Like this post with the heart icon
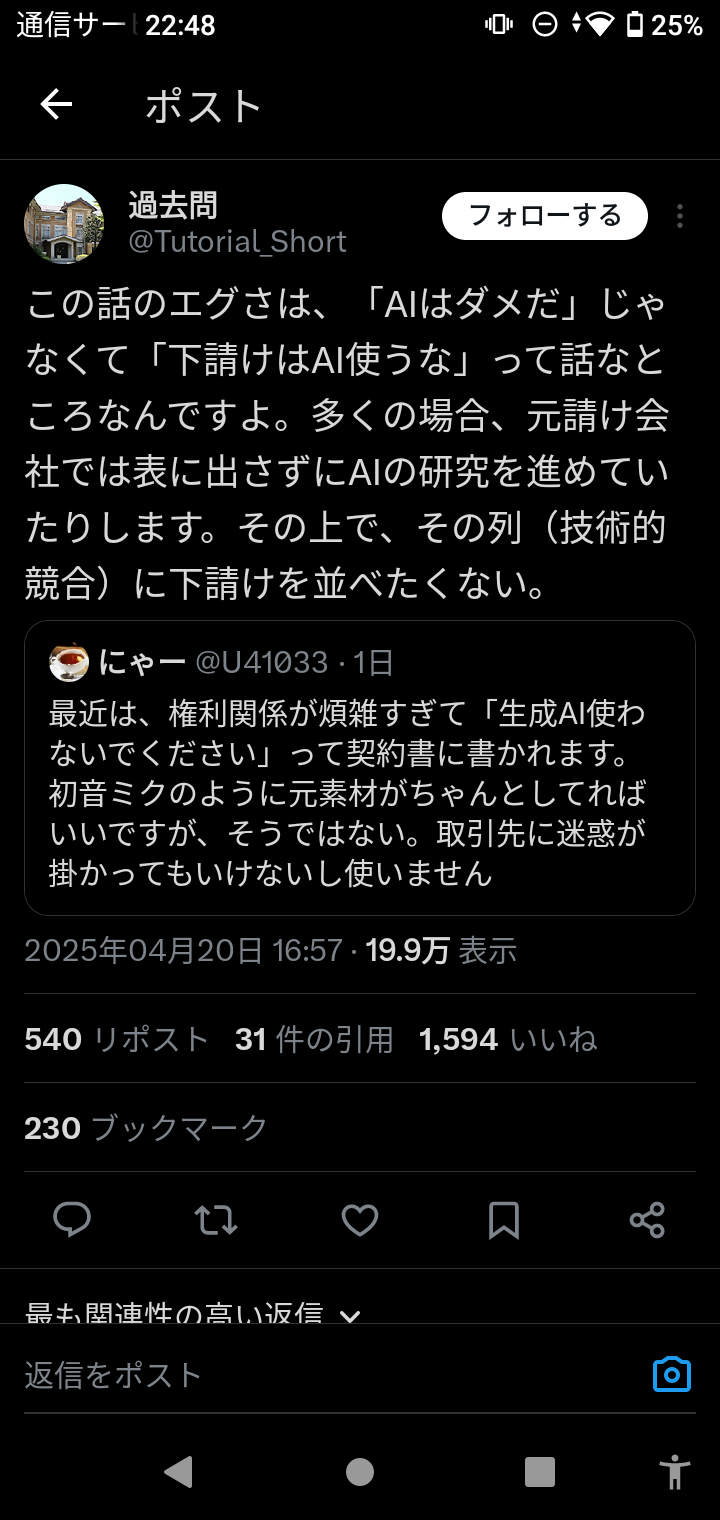Screen dimensions: 720x1520 click(x=360, y=1220)
